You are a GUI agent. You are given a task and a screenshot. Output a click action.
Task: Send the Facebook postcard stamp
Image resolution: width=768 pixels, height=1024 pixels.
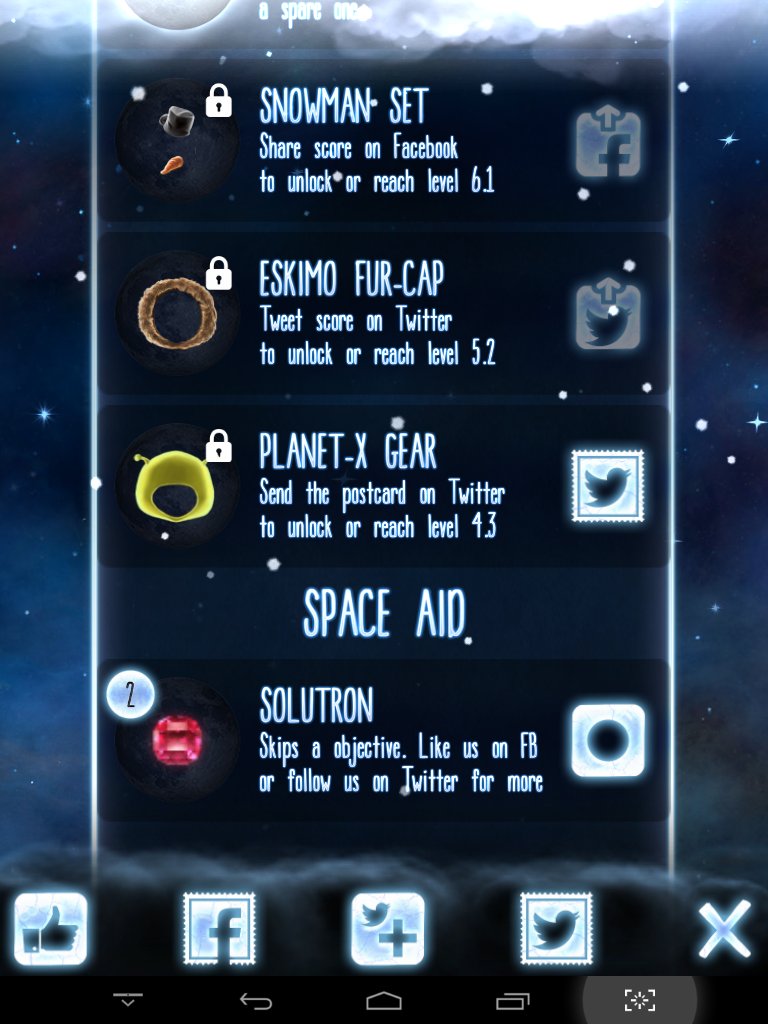tap(219, 929)
